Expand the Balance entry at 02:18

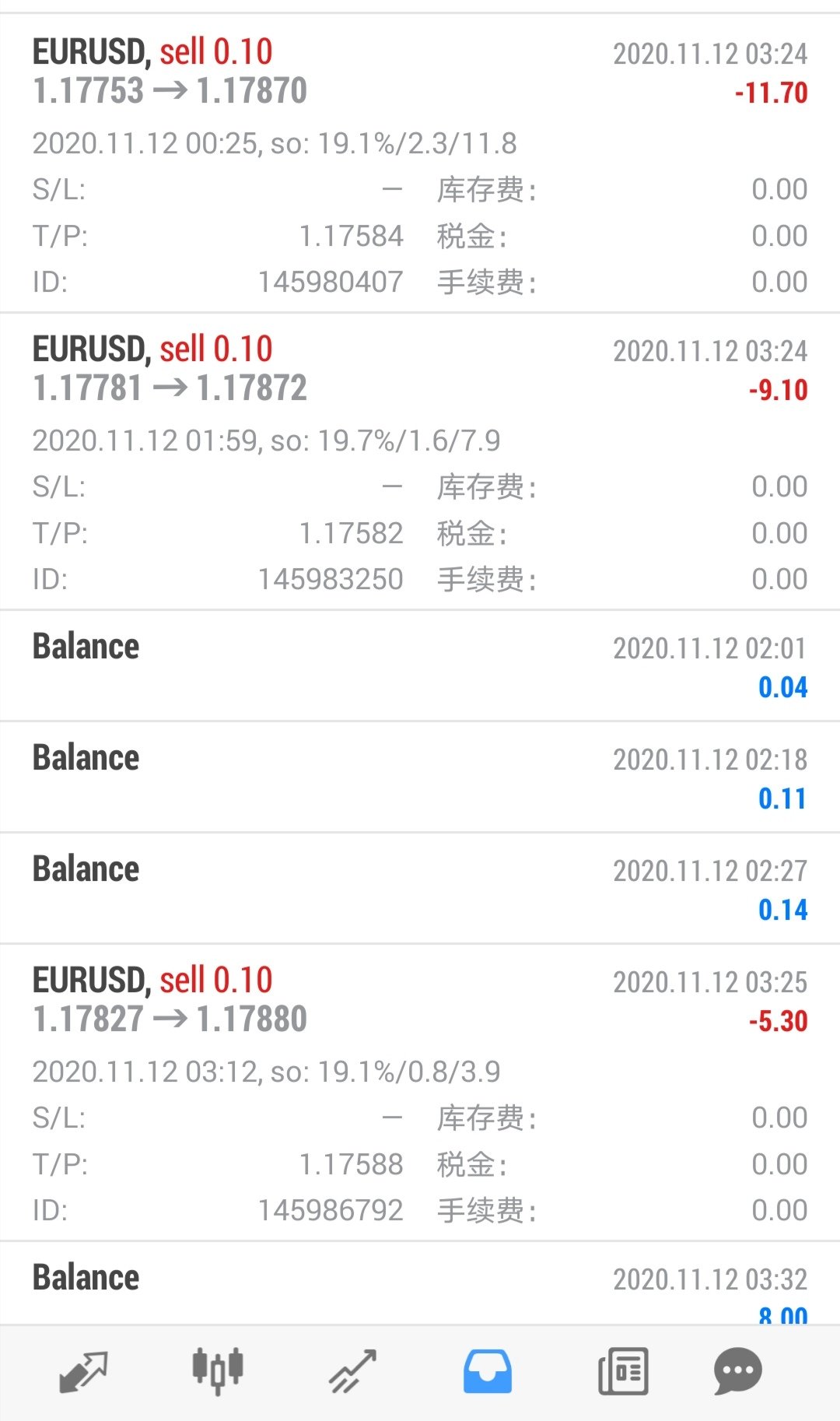point(420,777)
